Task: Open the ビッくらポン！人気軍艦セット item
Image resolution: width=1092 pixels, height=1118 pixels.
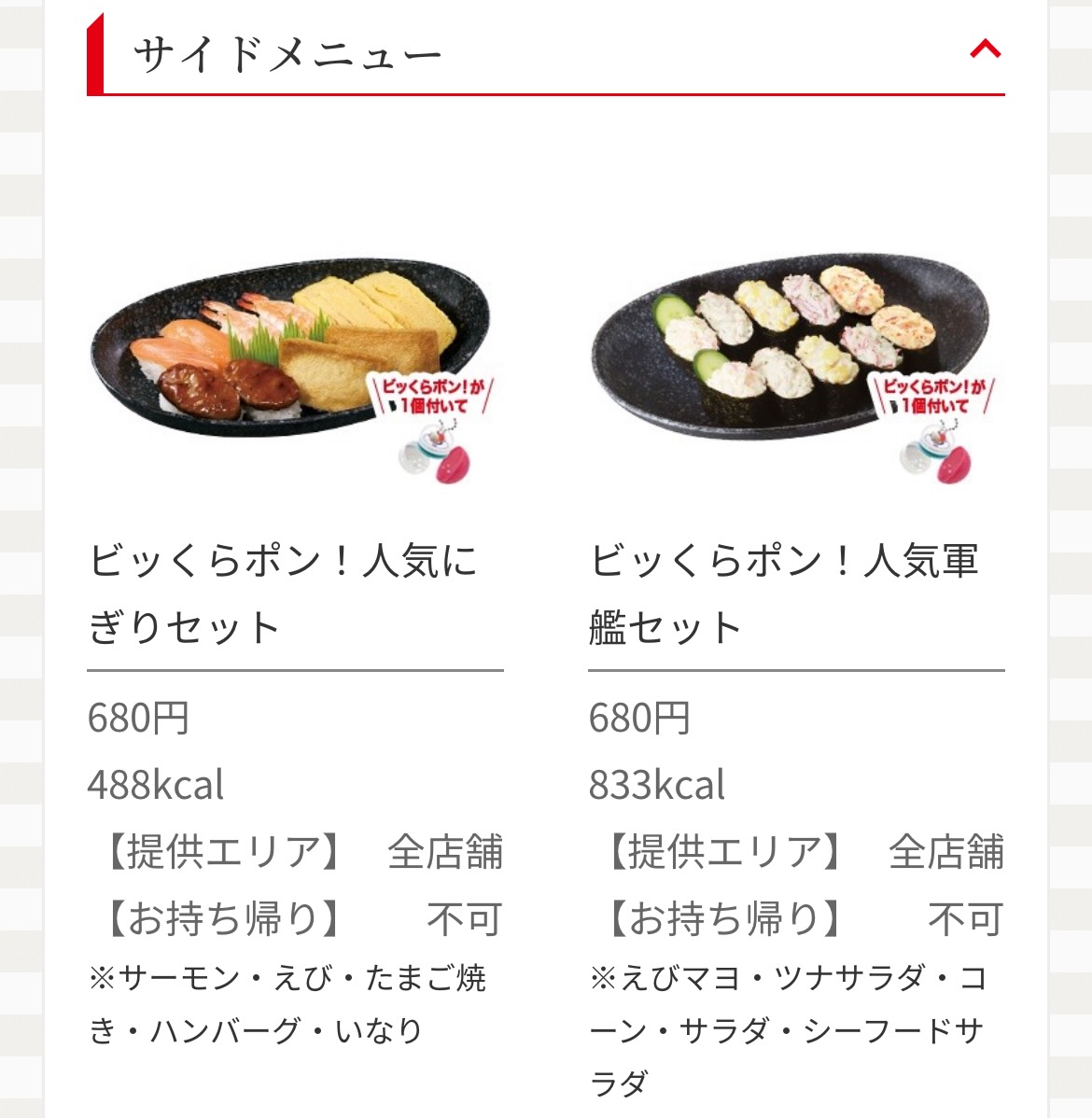Action: pos(784,594)
